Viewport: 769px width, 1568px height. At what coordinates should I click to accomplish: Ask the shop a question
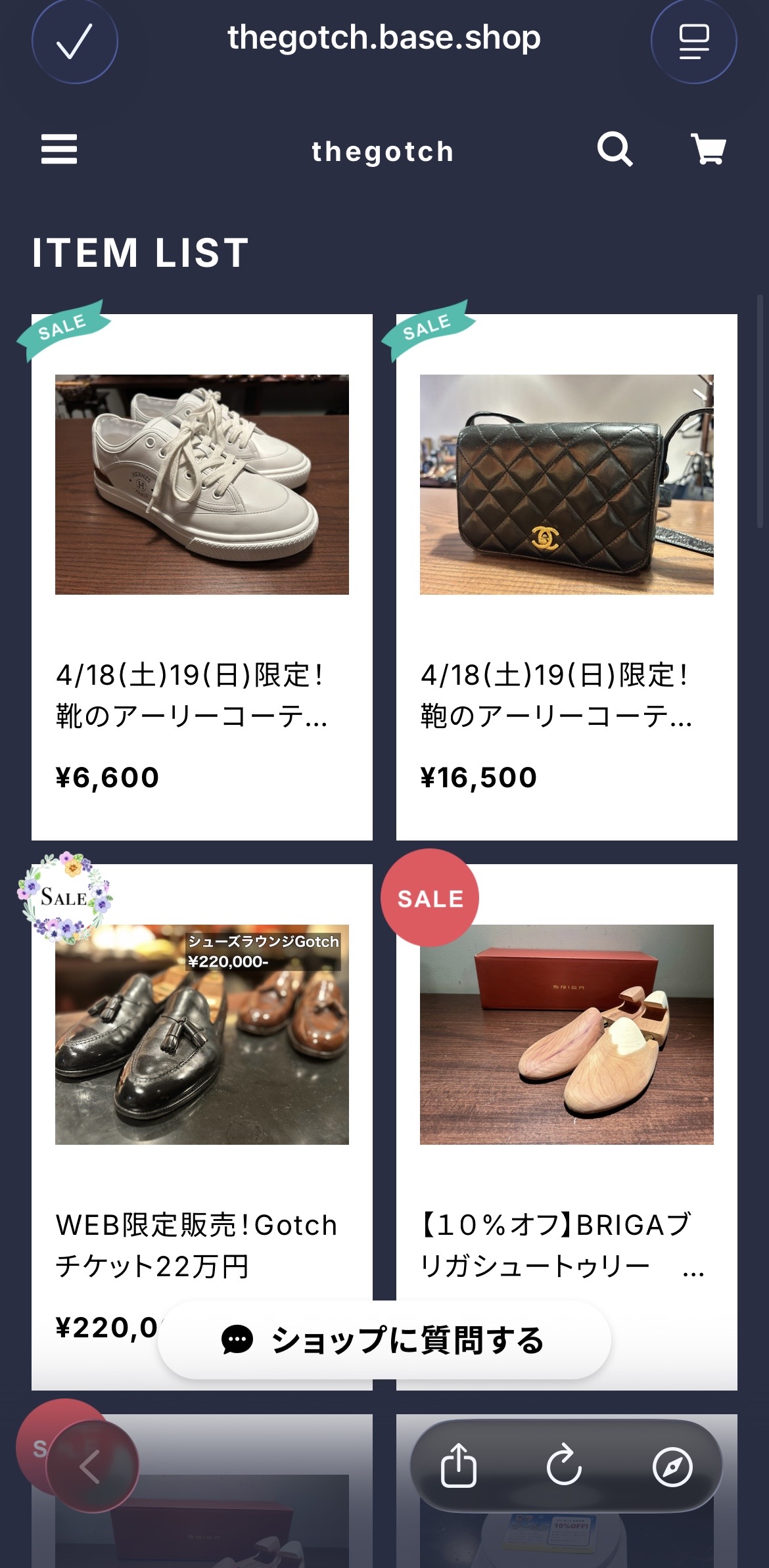pyautogui.click(x=384, y=1340)
